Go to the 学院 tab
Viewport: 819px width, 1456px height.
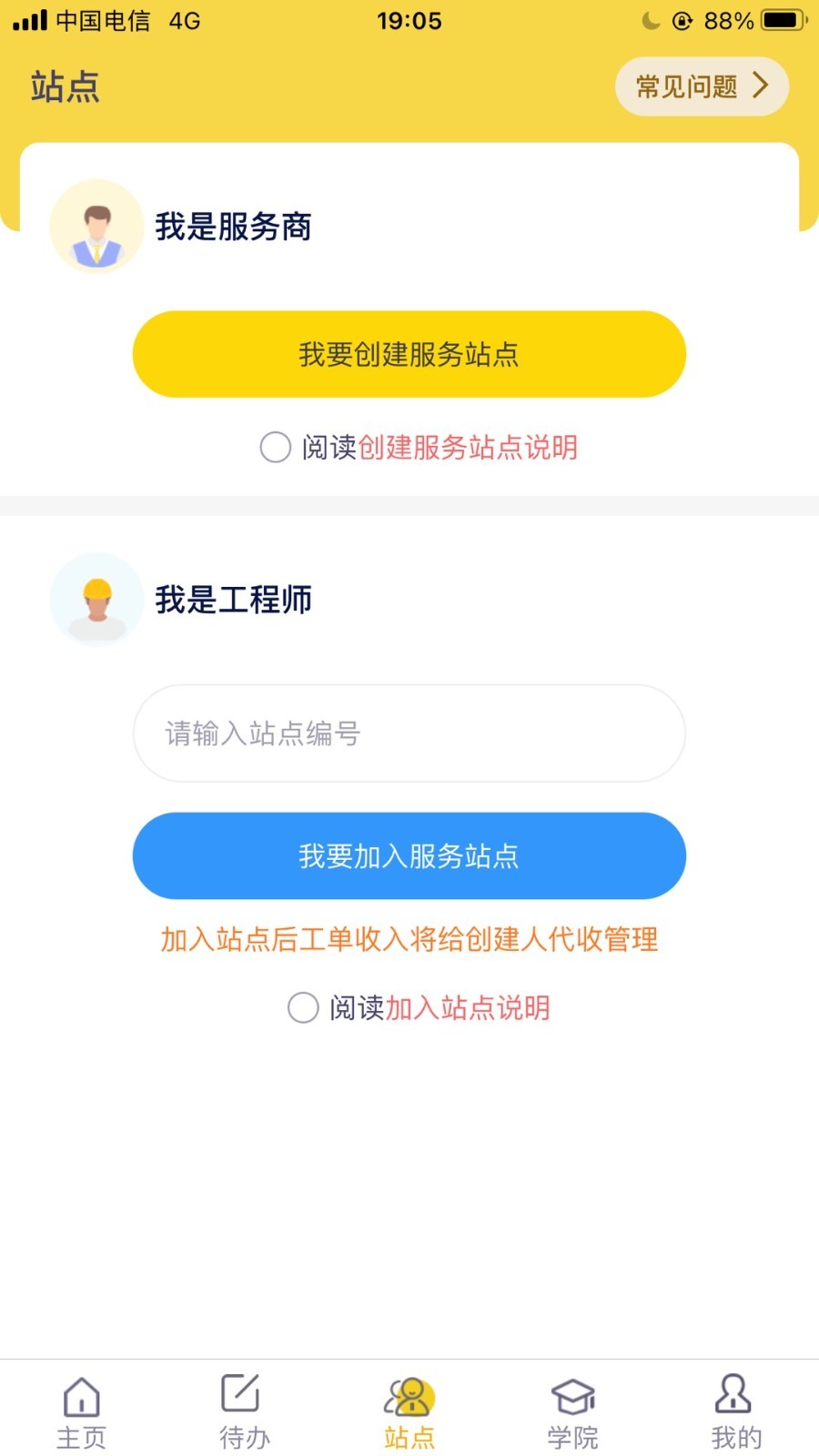573,1412
